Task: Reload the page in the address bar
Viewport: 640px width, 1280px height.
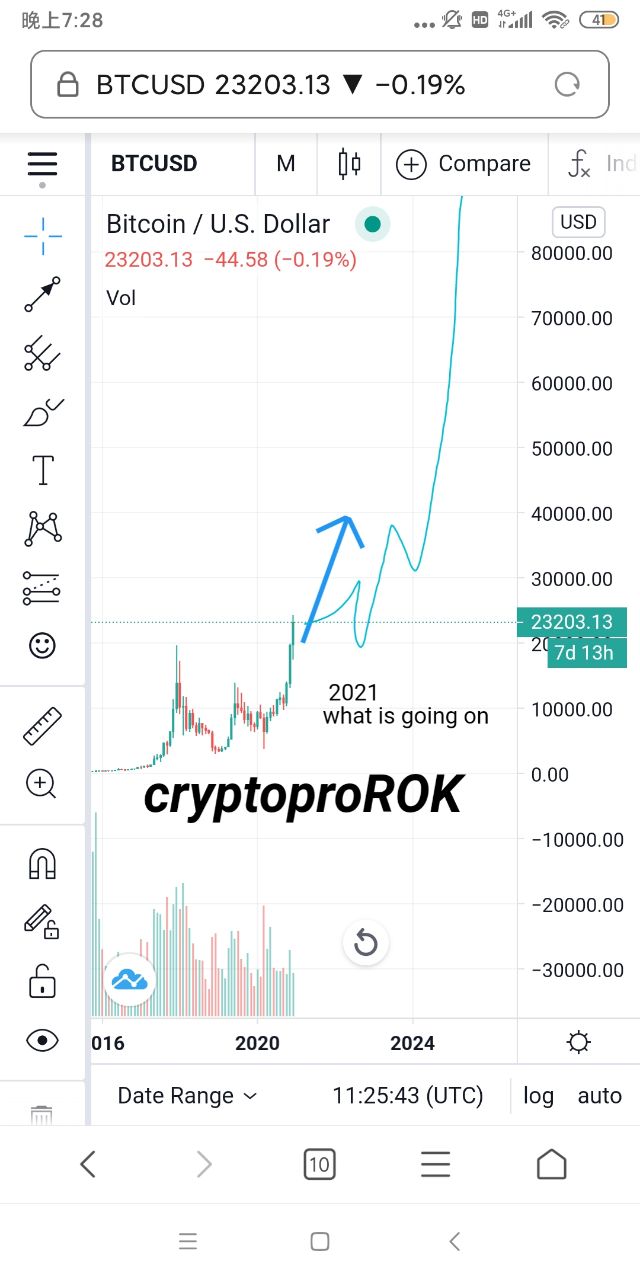Action: (x=567, y=85)
